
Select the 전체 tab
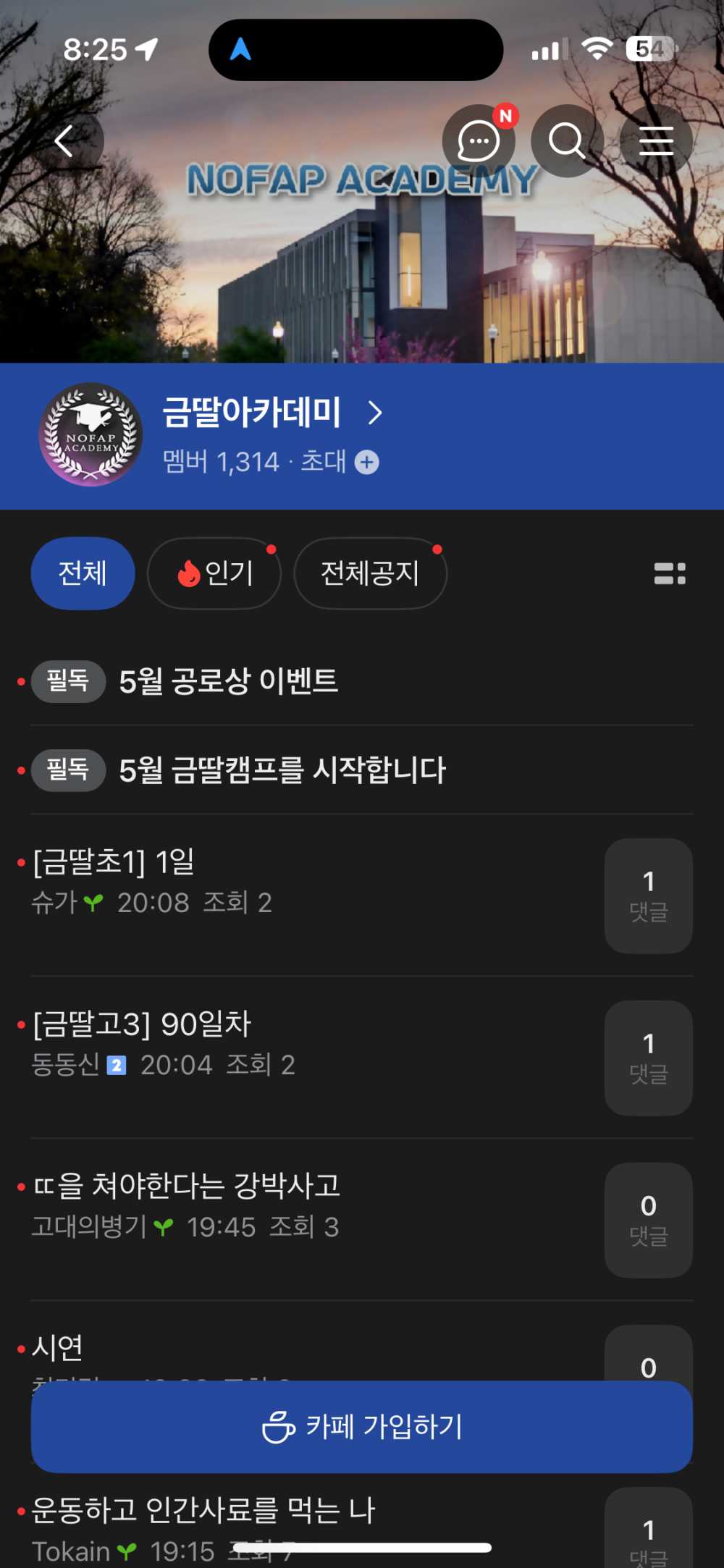pos(83,573)
